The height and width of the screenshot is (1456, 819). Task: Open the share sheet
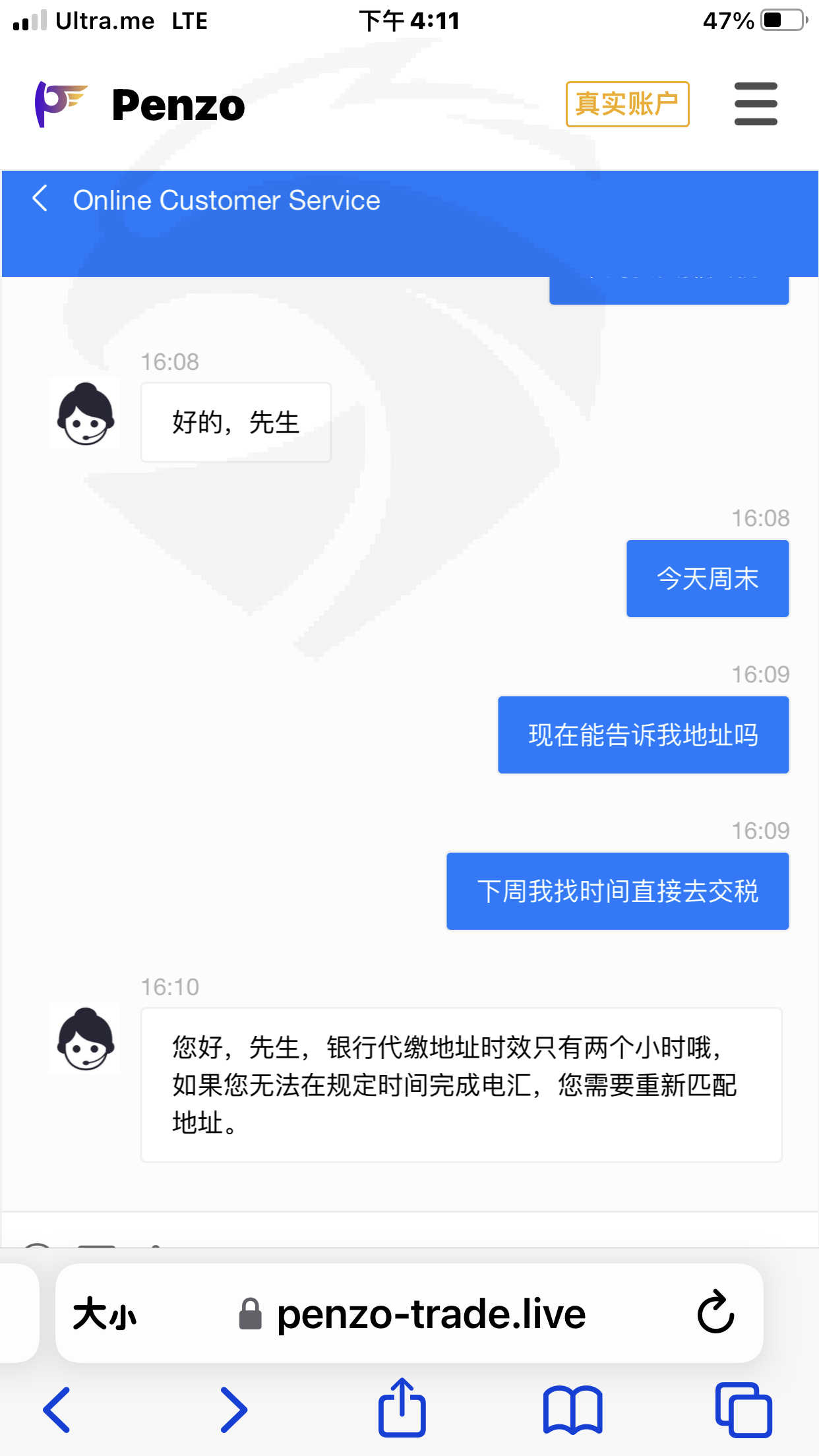pyautogui.click(x=402, y=1407)
